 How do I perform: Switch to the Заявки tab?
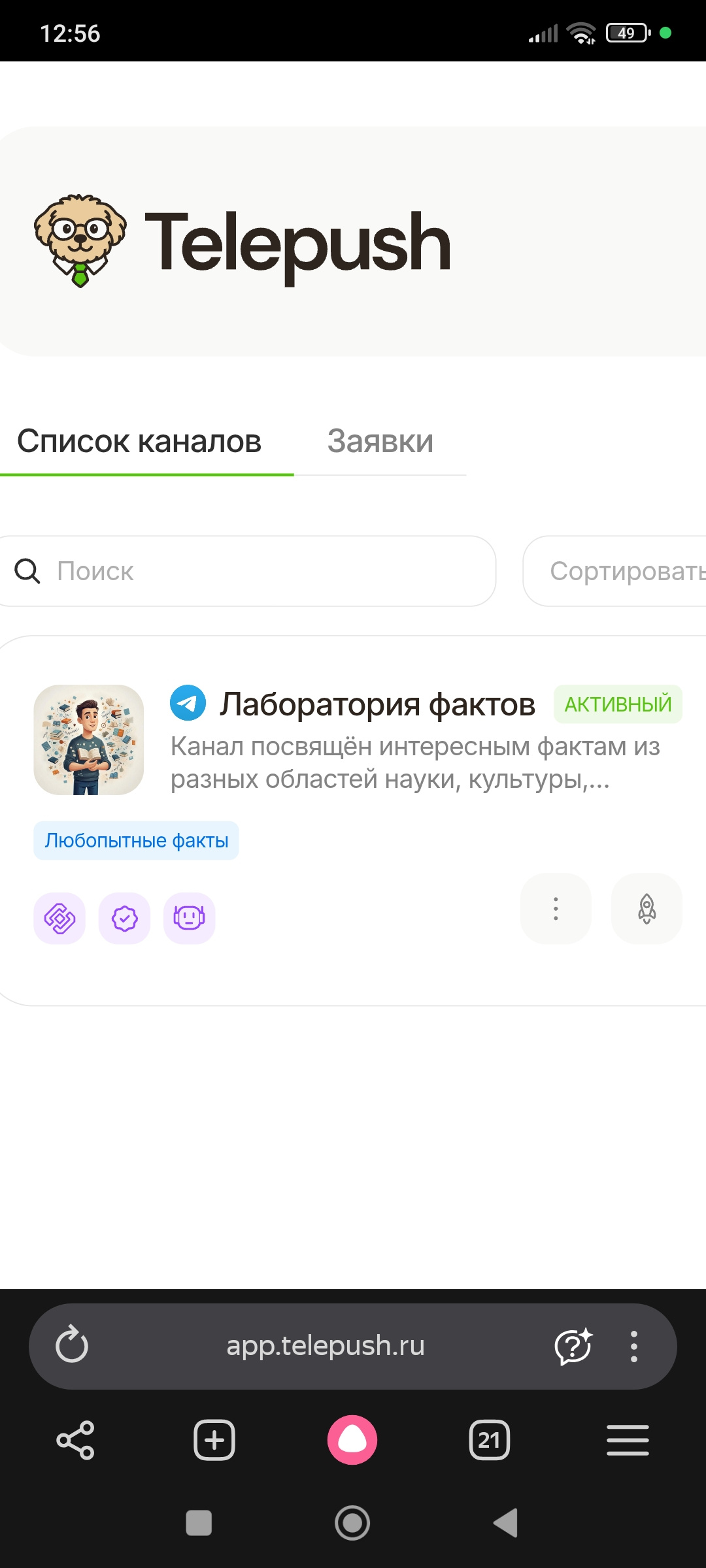point(380,442)
